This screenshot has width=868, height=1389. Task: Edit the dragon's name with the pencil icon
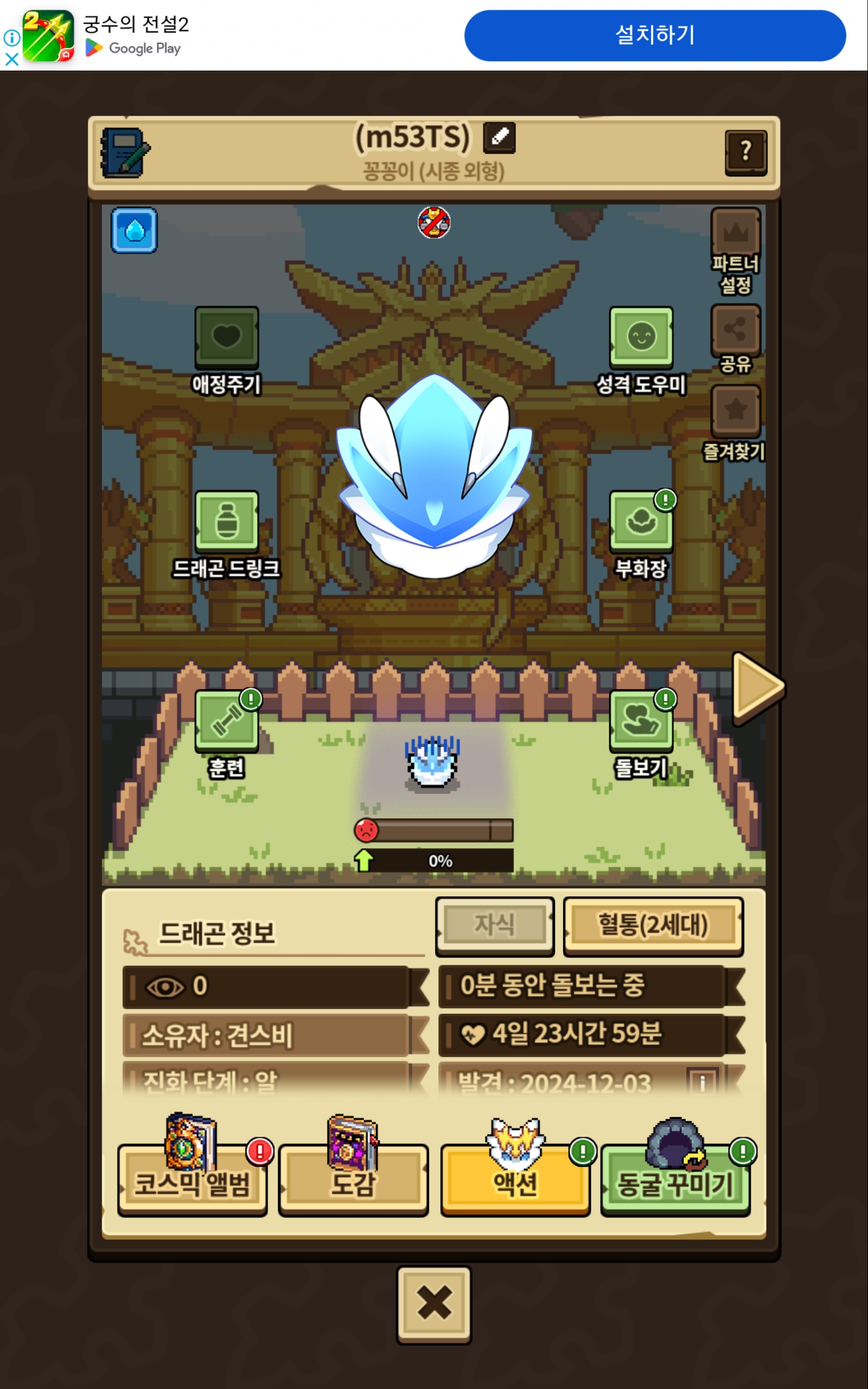pyautogui.click(x=499, y=138)
